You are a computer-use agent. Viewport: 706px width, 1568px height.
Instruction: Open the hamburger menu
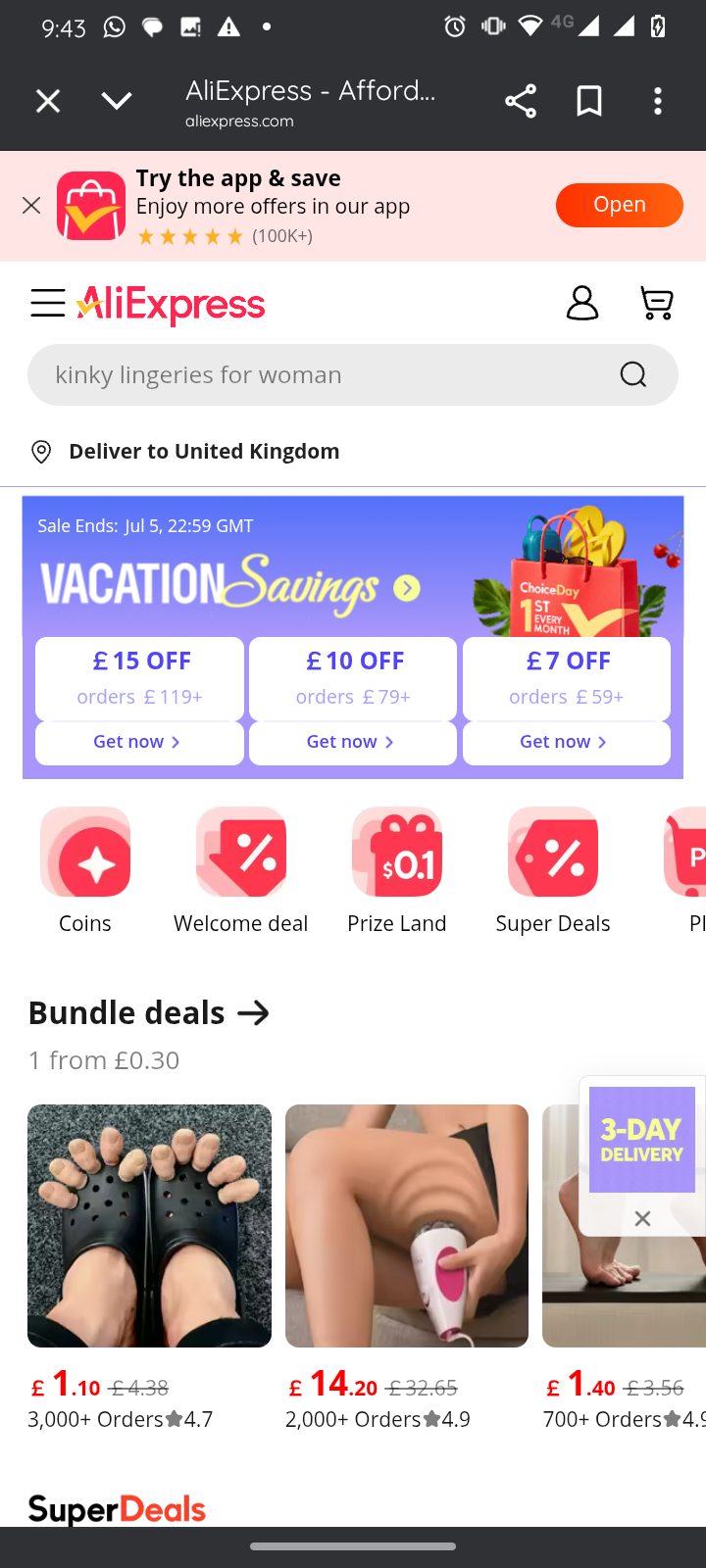pos(47,304)
